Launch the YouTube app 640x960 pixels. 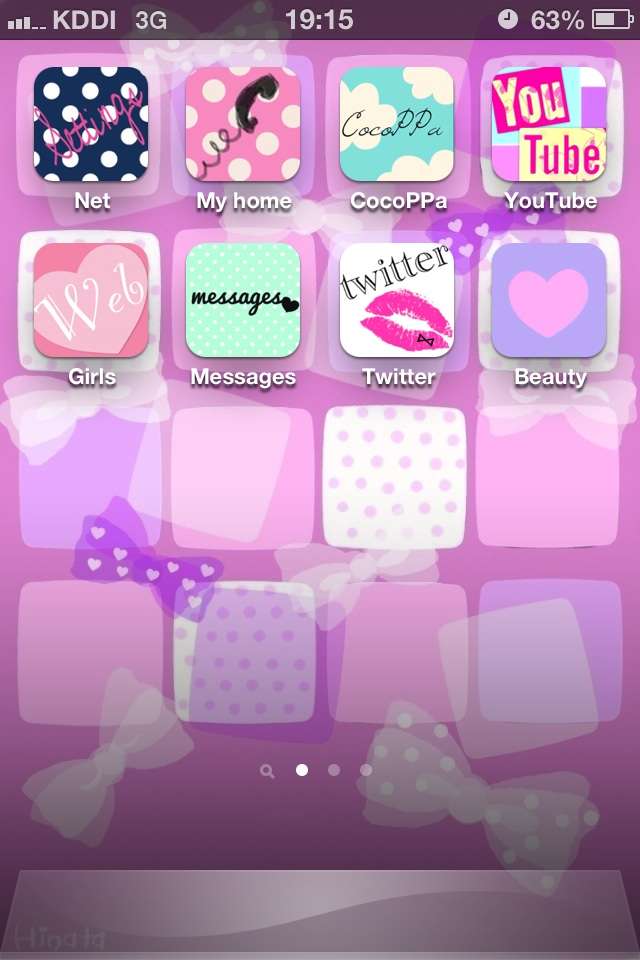[549, 124]
